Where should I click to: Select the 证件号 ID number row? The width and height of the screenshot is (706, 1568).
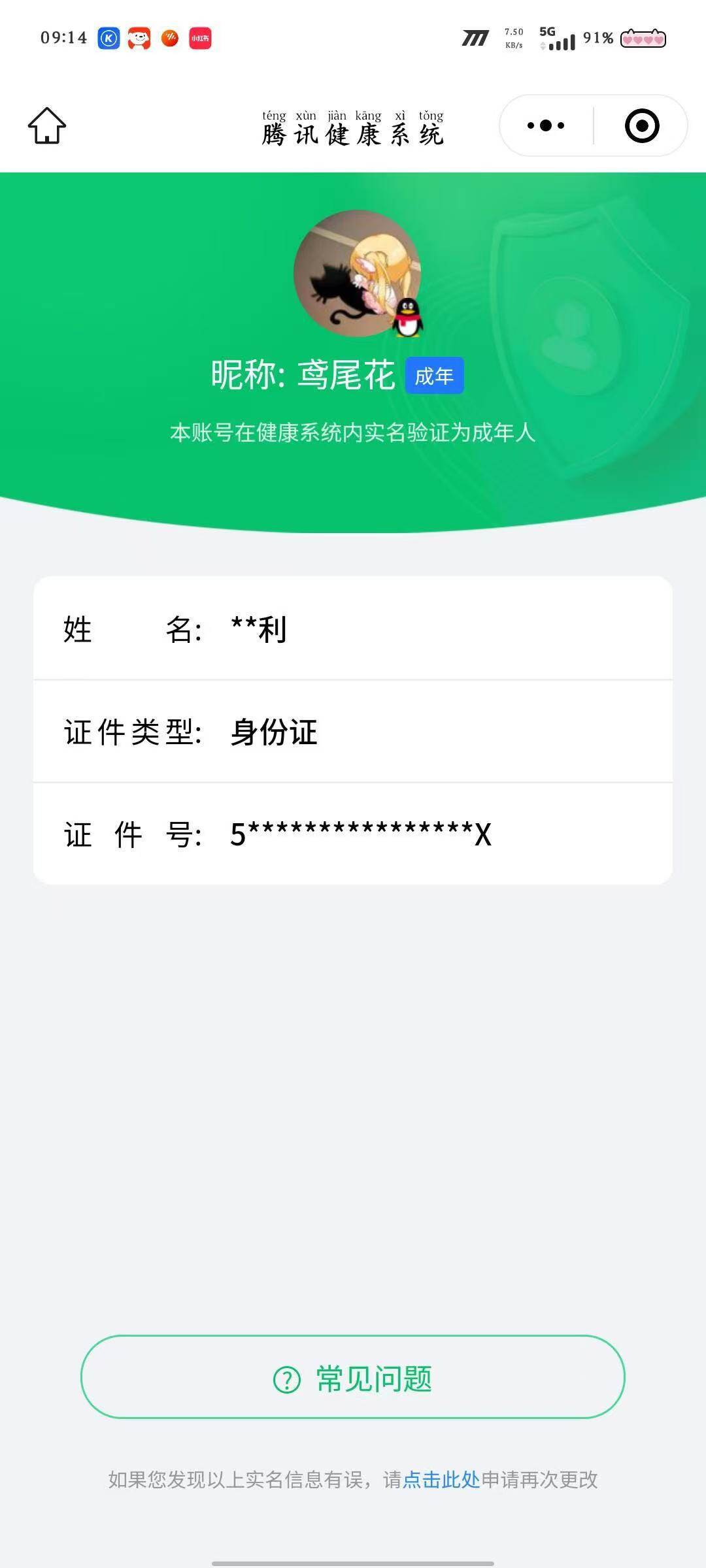coord(353,835)
